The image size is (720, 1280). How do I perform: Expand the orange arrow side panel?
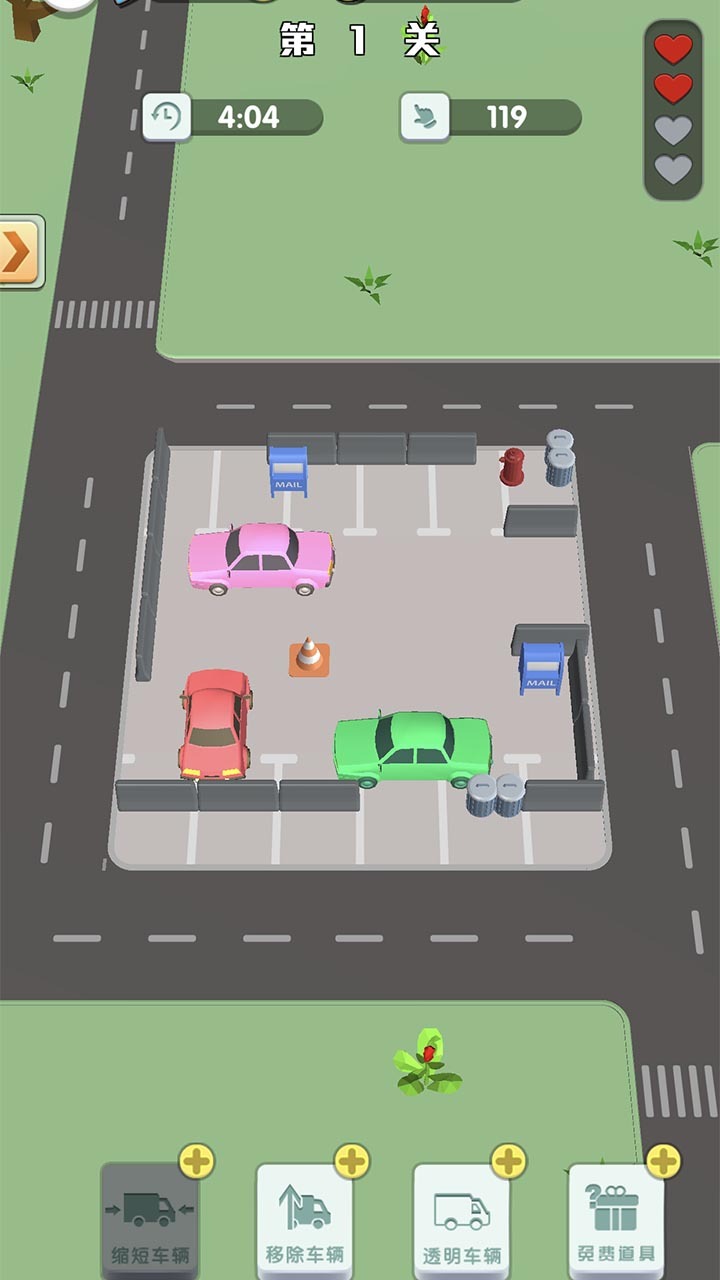click(x=18, y=251)
